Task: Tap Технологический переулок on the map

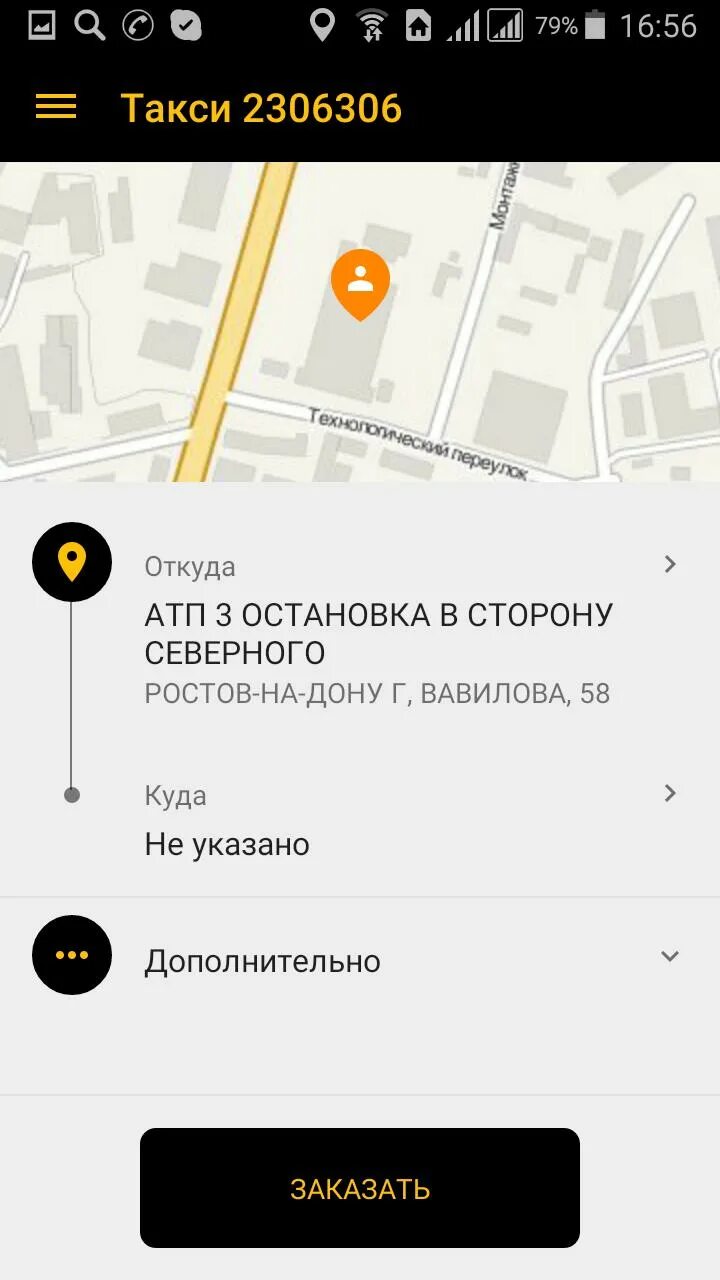Action: [420, 440]
